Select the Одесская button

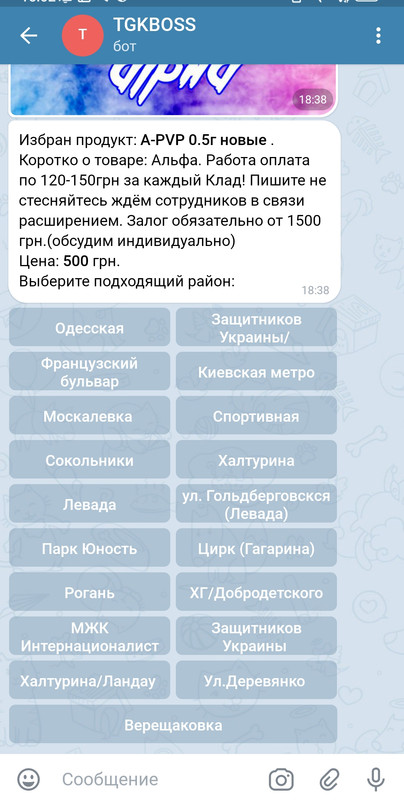click(90, 328)
